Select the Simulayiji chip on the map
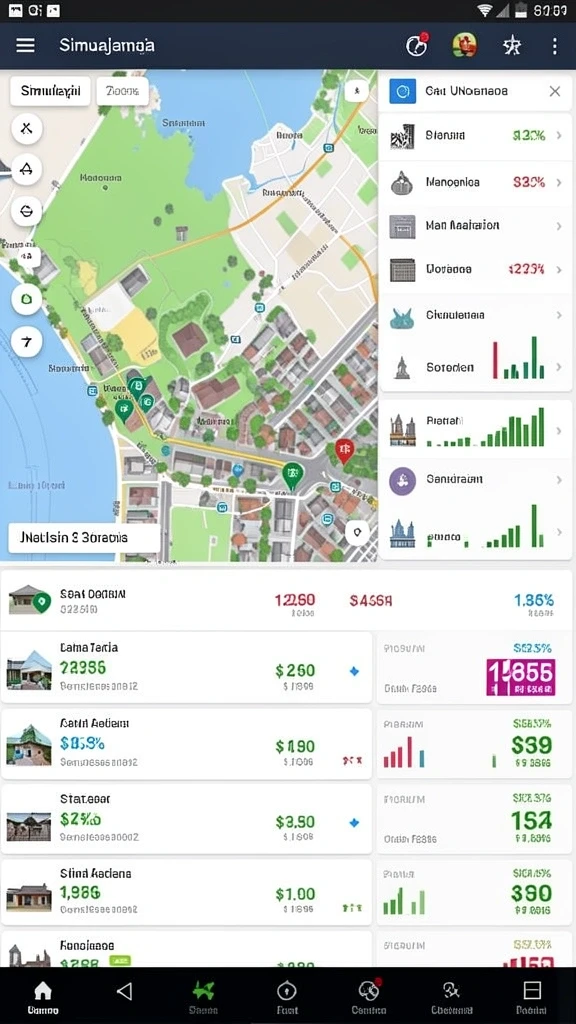The width and height of the screenshot is (576, 1024). (x=50, y=91)
